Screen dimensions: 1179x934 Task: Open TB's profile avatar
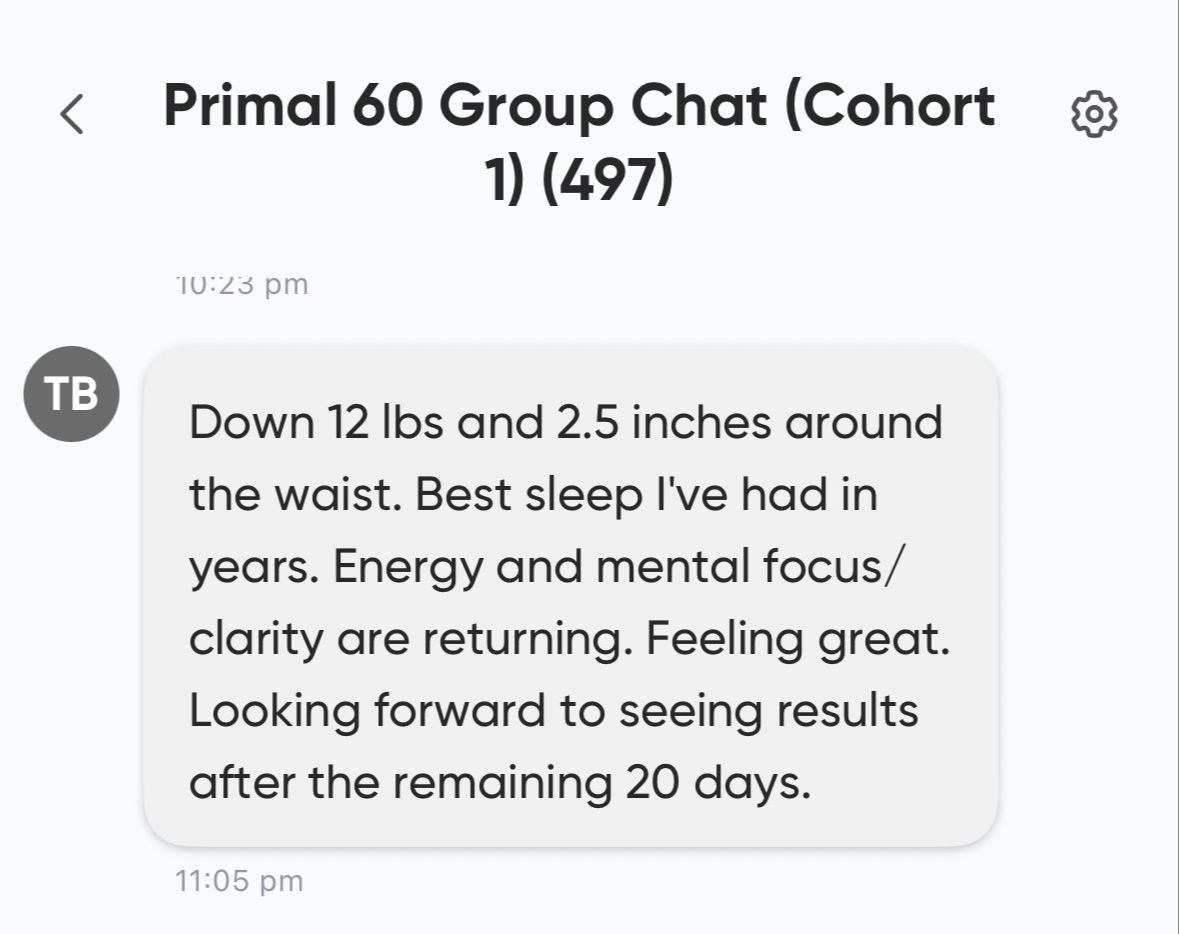(x=71, y=394)
